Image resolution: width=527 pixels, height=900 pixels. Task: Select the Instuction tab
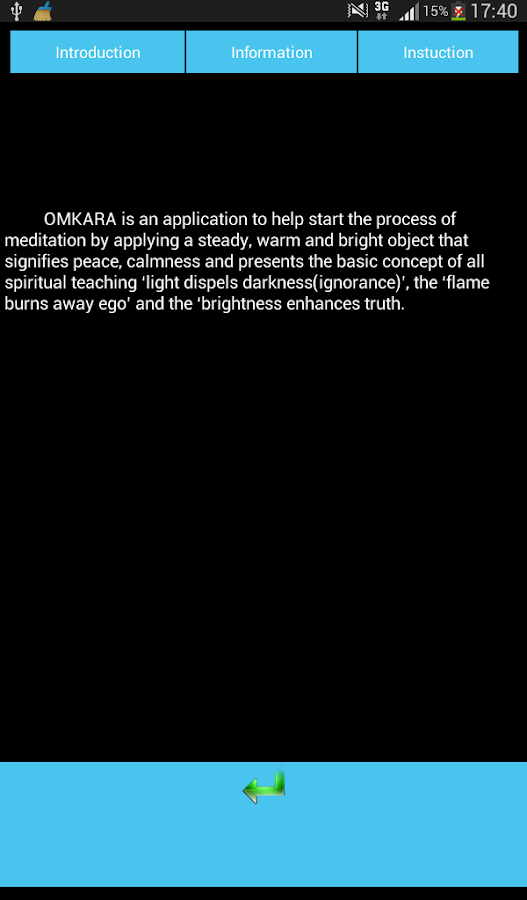click(x=438, y=52)
